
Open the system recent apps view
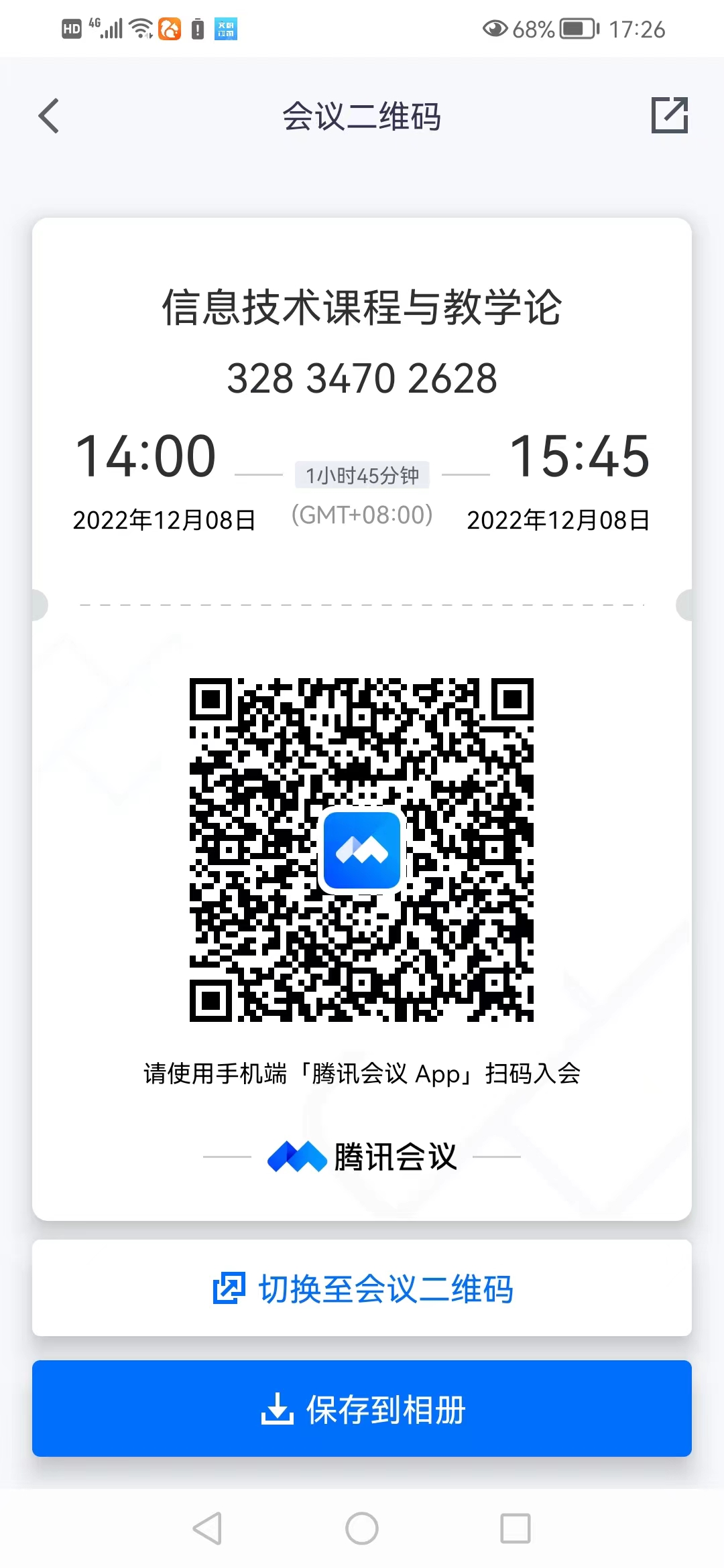coord(515,1529)
